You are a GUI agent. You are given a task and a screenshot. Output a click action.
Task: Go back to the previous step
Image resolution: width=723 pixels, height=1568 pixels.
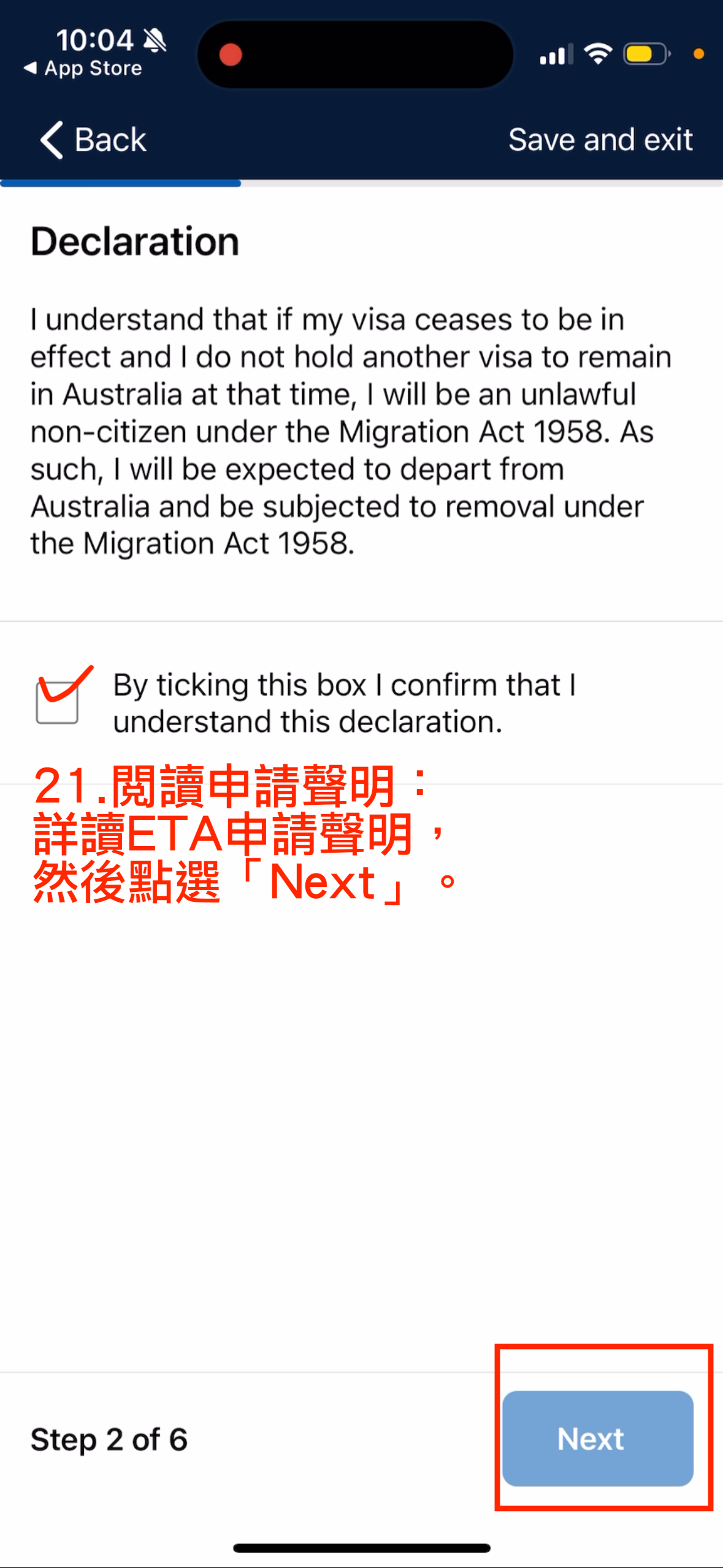pyautogui.click(x=93, y=140)
